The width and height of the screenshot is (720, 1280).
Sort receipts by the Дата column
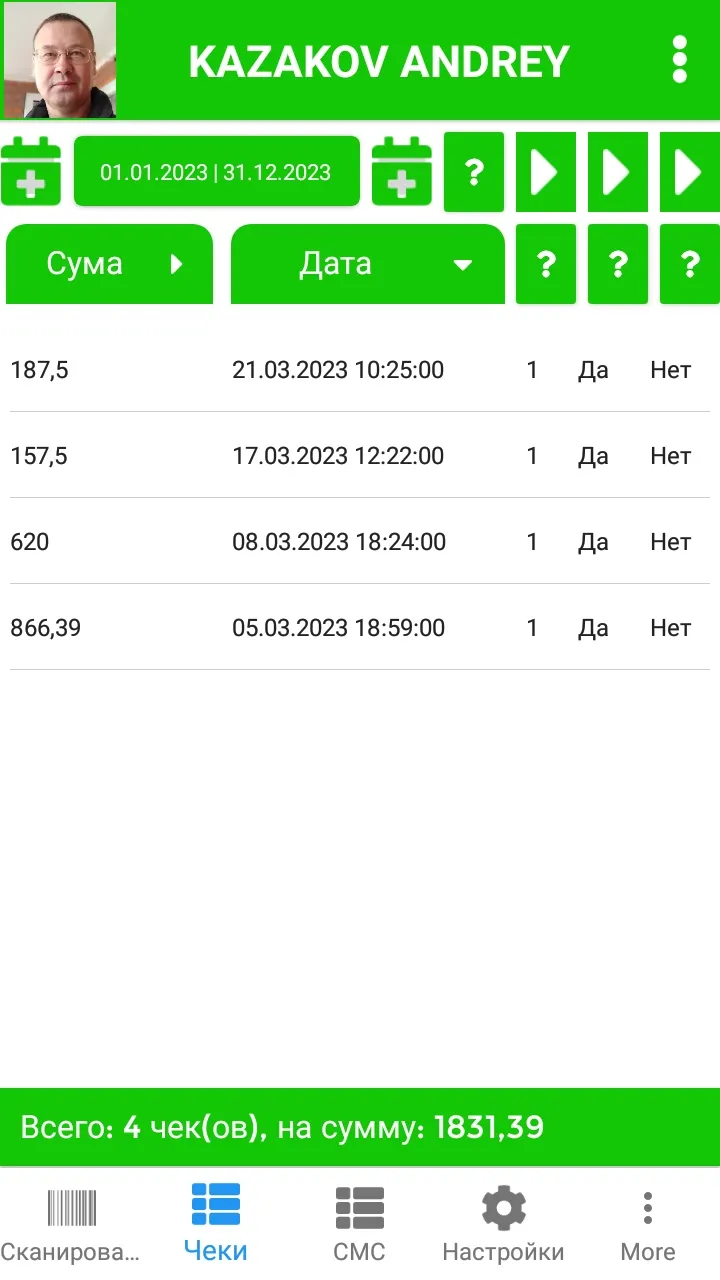[367, 264]
